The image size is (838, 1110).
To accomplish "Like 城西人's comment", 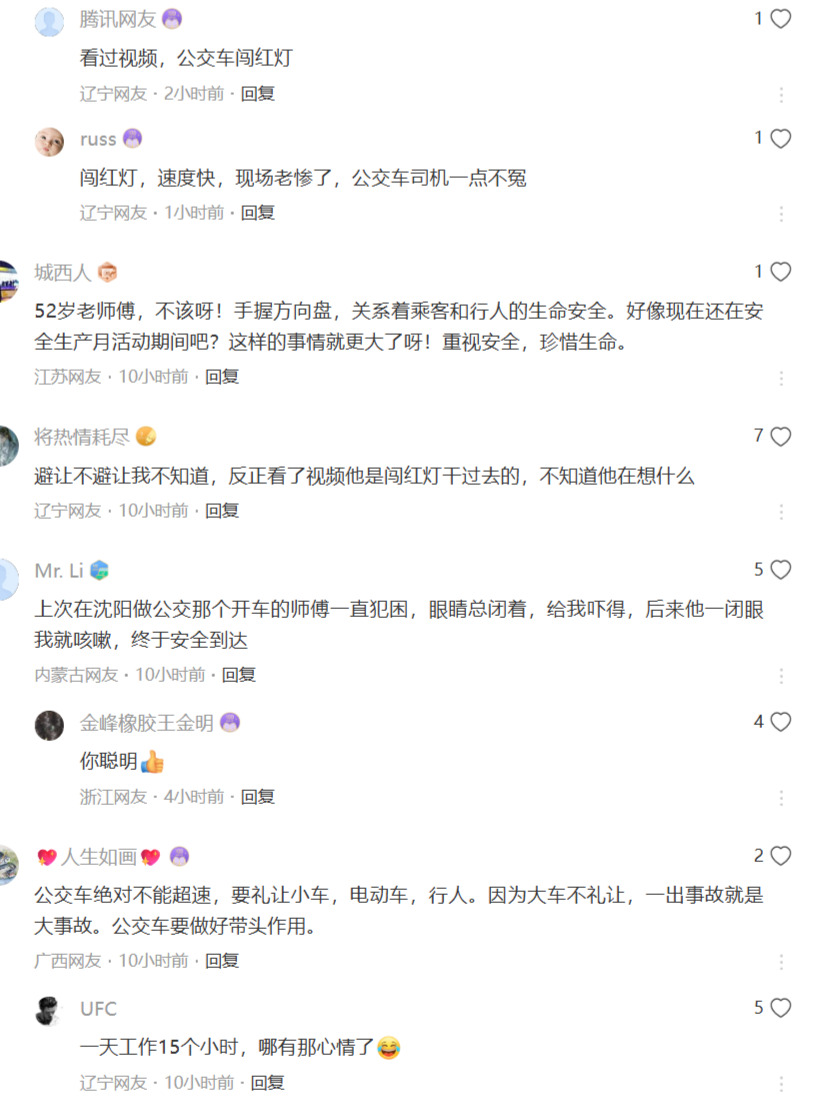I will [781, 272].
